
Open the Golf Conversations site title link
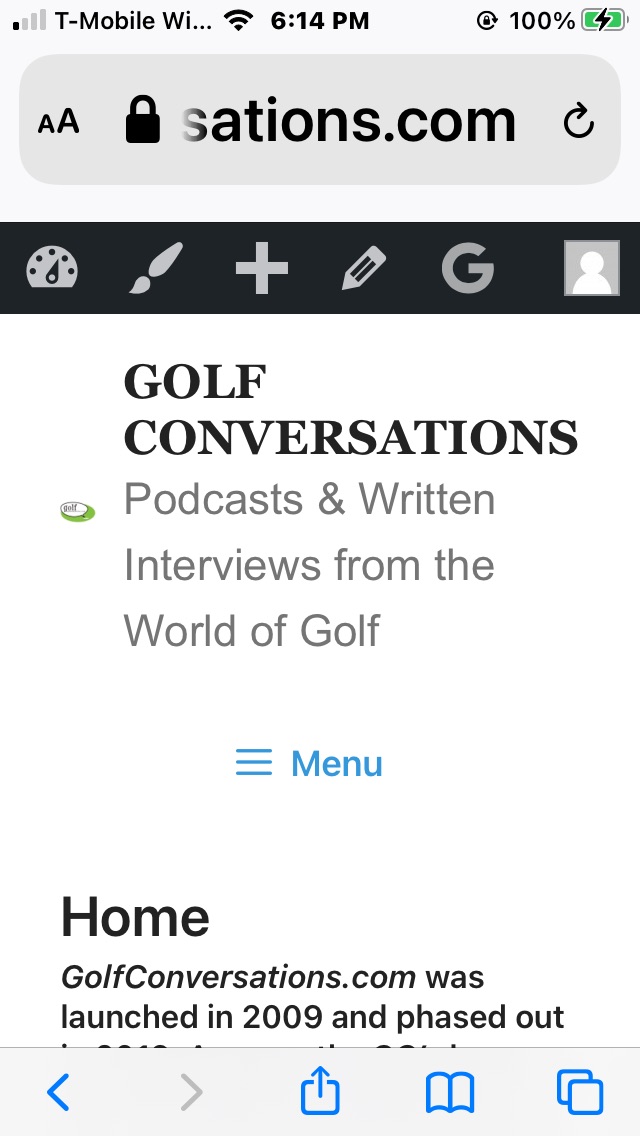click(x=350, y=408)
